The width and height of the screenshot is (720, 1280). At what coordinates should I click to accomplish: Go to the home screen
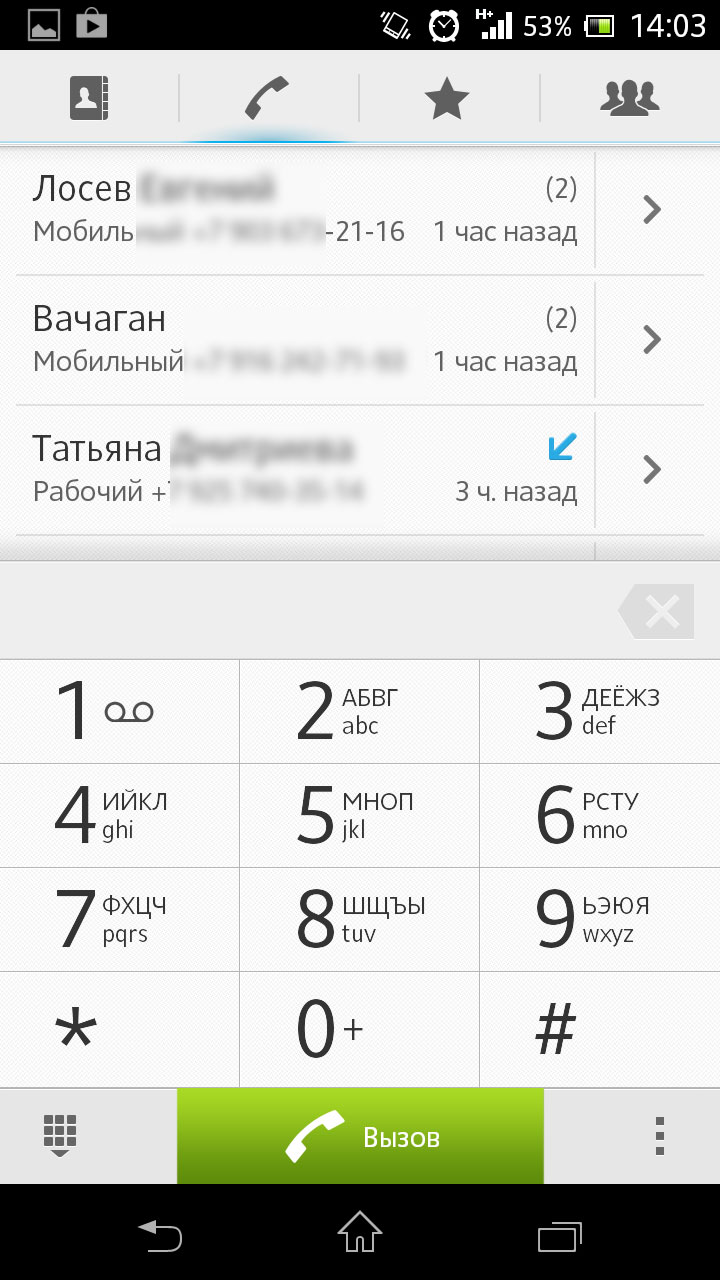tap(360, 1232)
